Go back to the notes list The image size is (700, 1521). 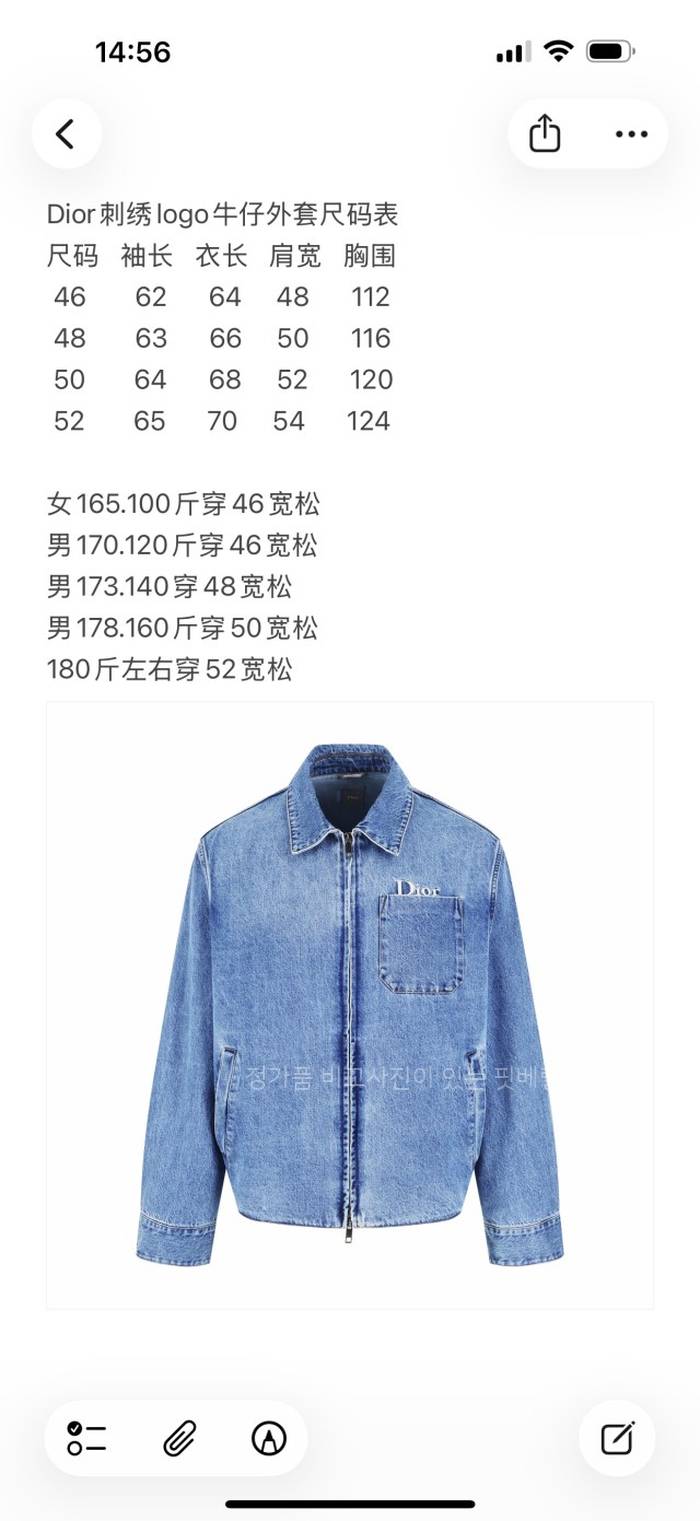66,134
